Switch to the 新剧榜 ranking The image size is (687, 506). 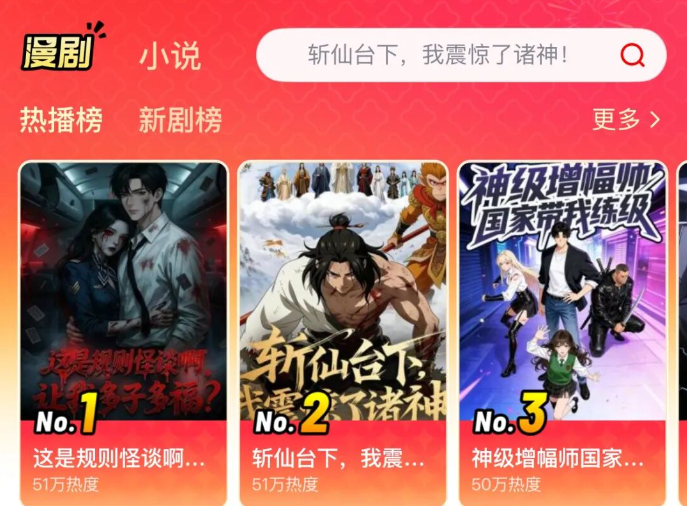(x=180, y=121)
